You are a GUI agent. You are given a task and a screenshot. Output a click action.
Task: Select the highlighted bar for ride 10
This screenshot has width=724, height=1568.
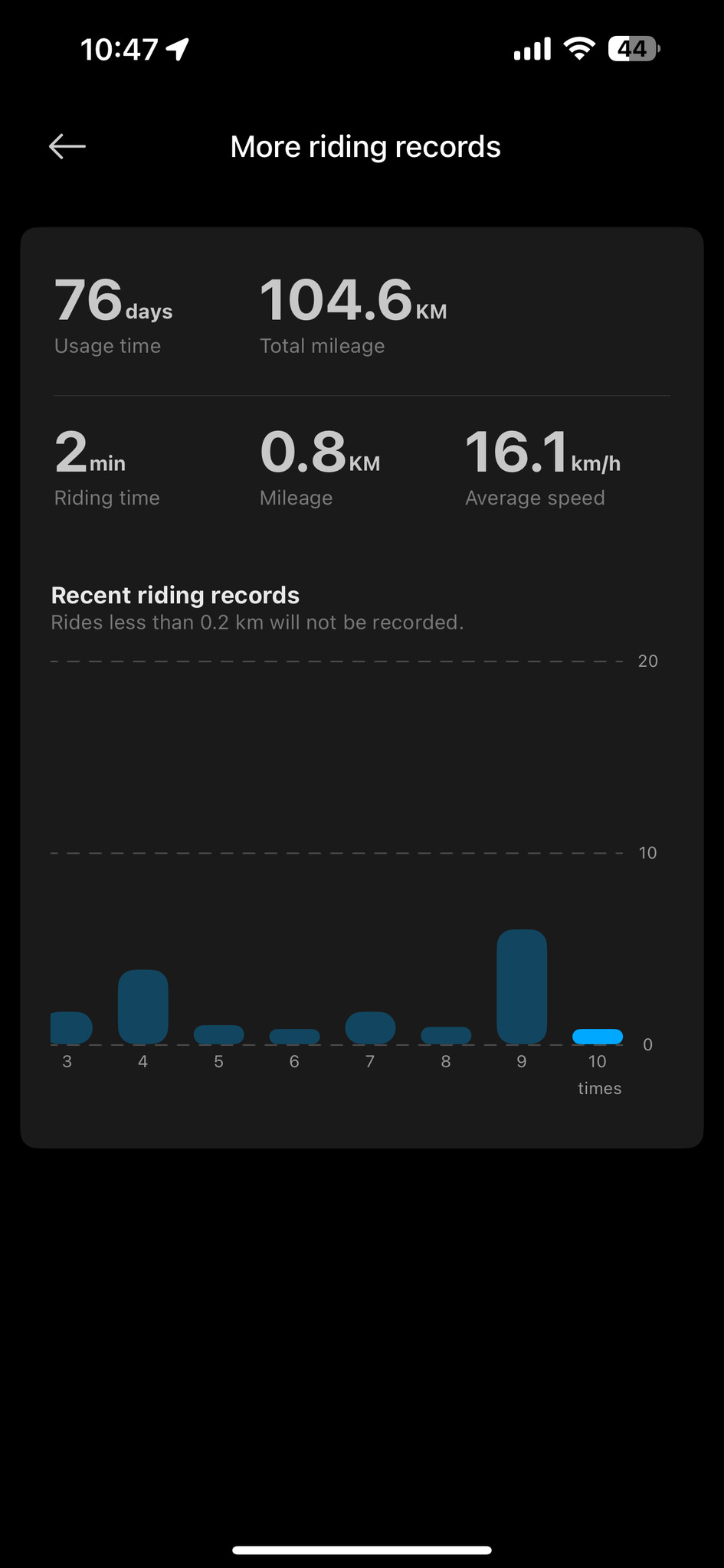598,1037
